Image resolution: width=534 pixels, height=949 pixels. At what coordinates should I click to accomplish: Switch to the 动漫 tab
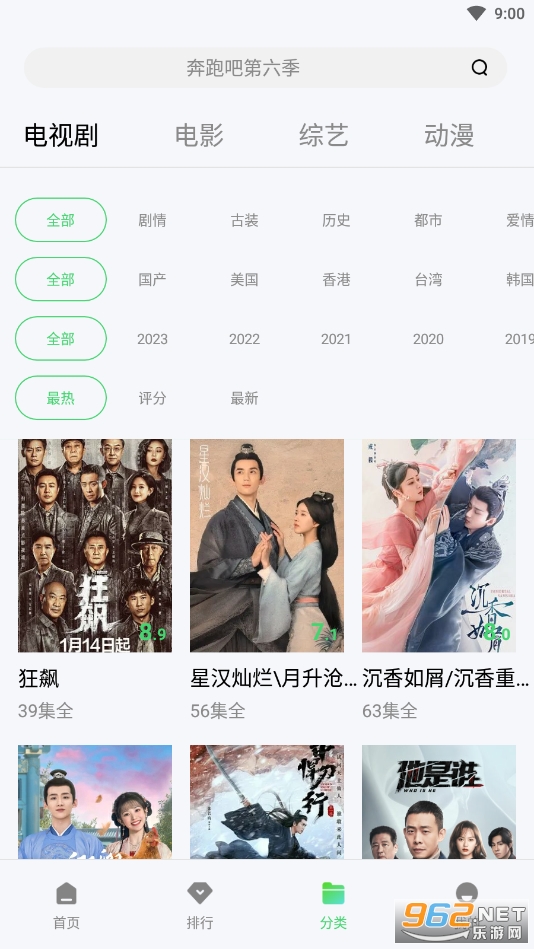click(449, 135)
